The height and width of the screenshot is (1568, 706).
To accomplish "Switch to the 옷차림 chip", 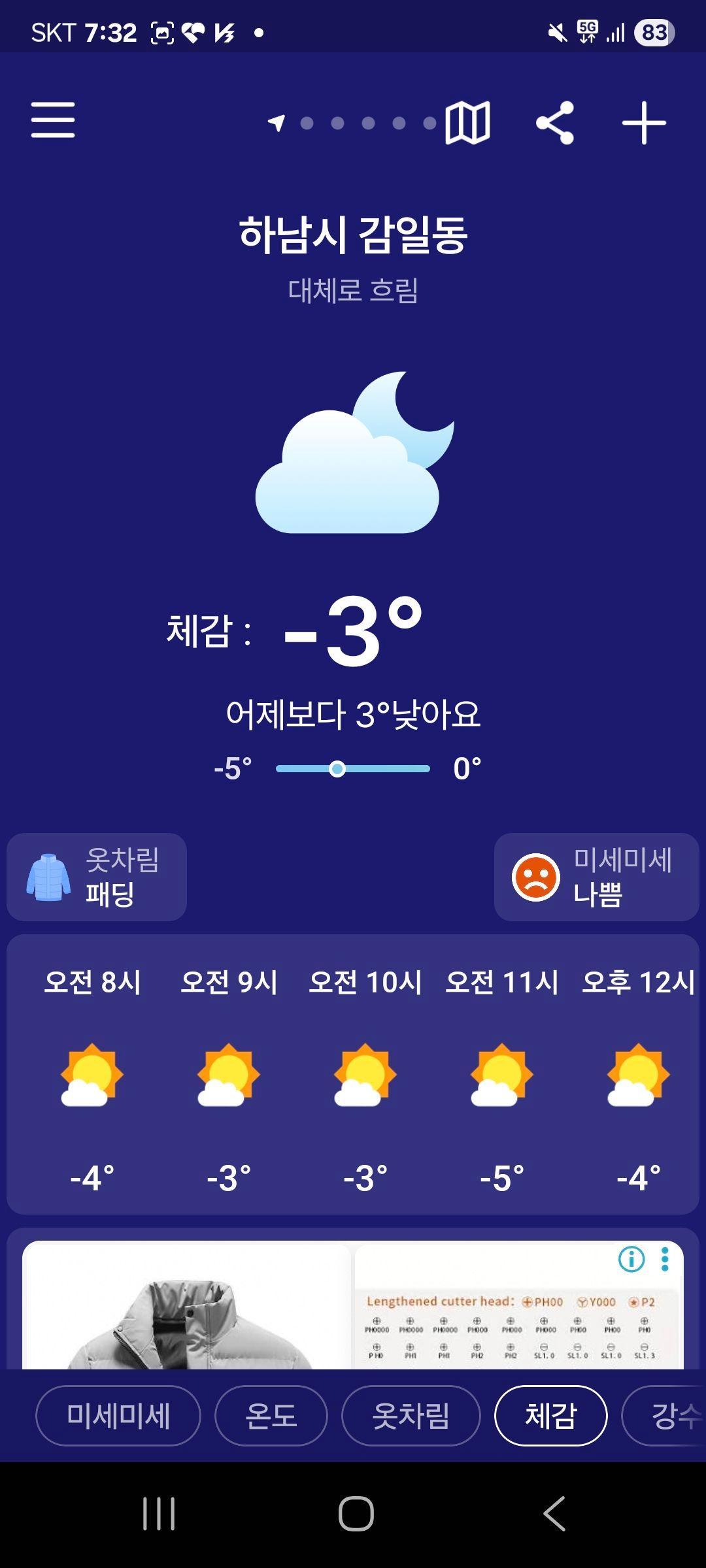I will click(x=411, y=1416).
